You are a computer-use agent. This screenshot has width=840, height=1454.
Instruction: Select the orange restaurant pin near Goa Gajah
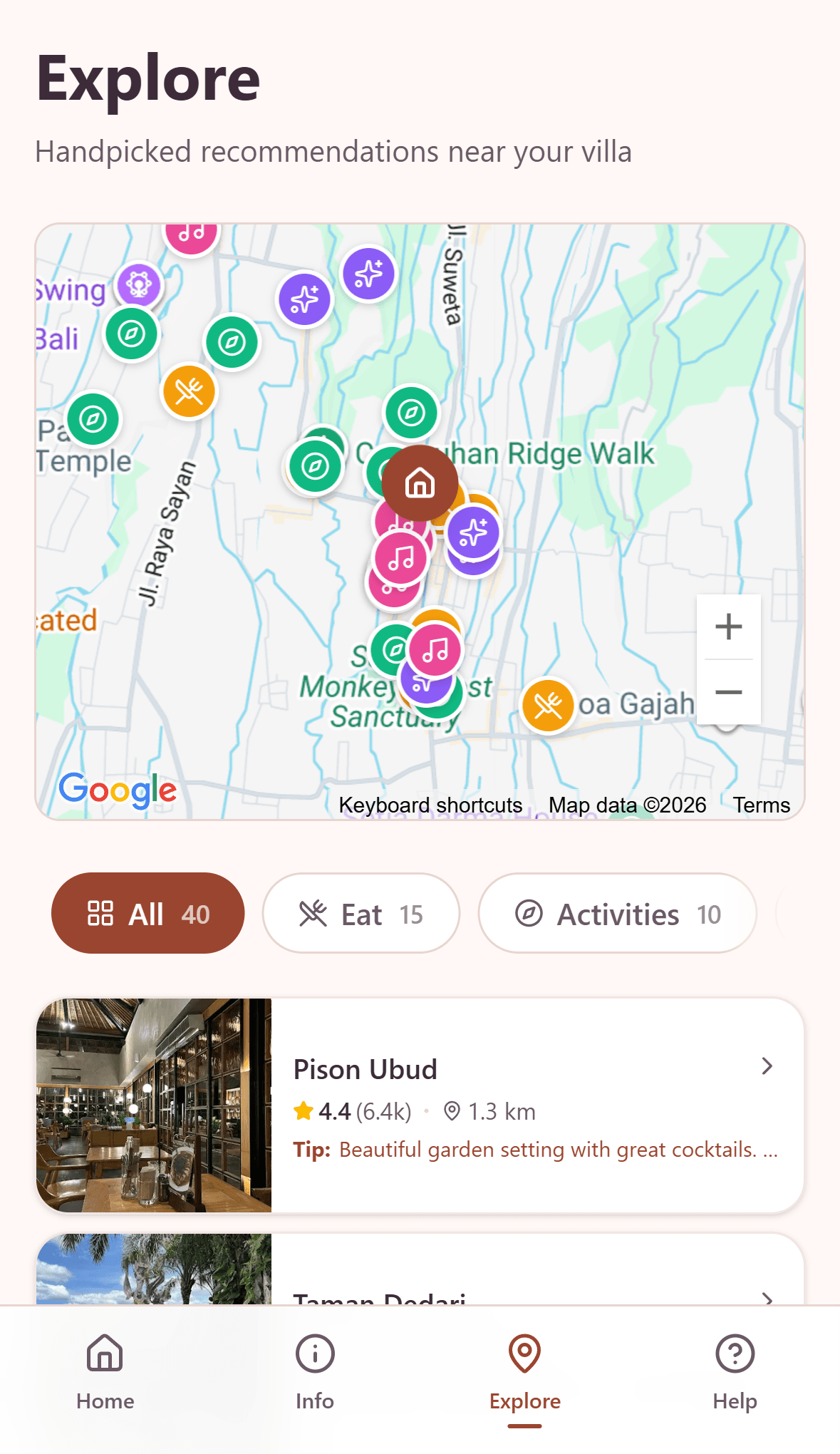[547, 704]
